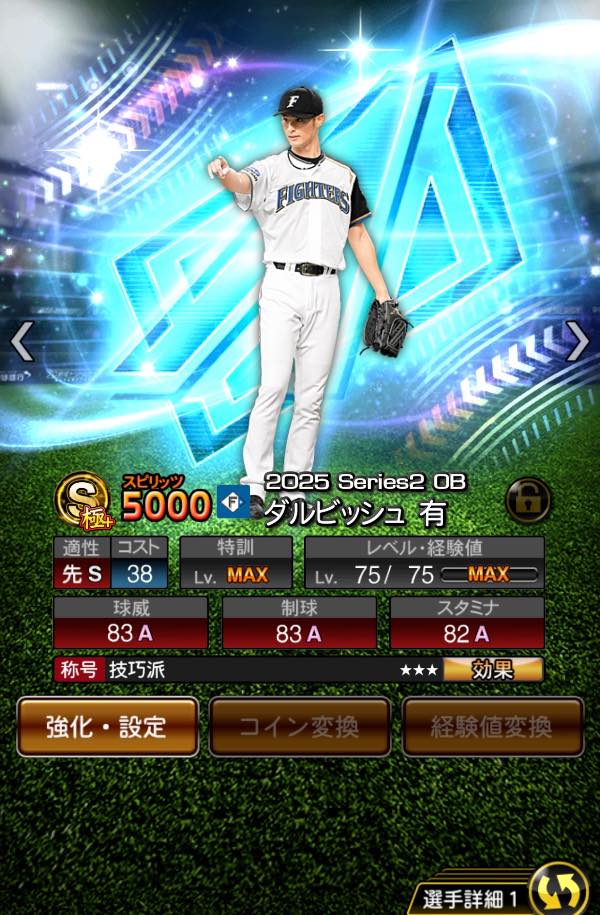600x915 pixels.
Task: Tap the コイン変換 button
Action: pos(299,727)
